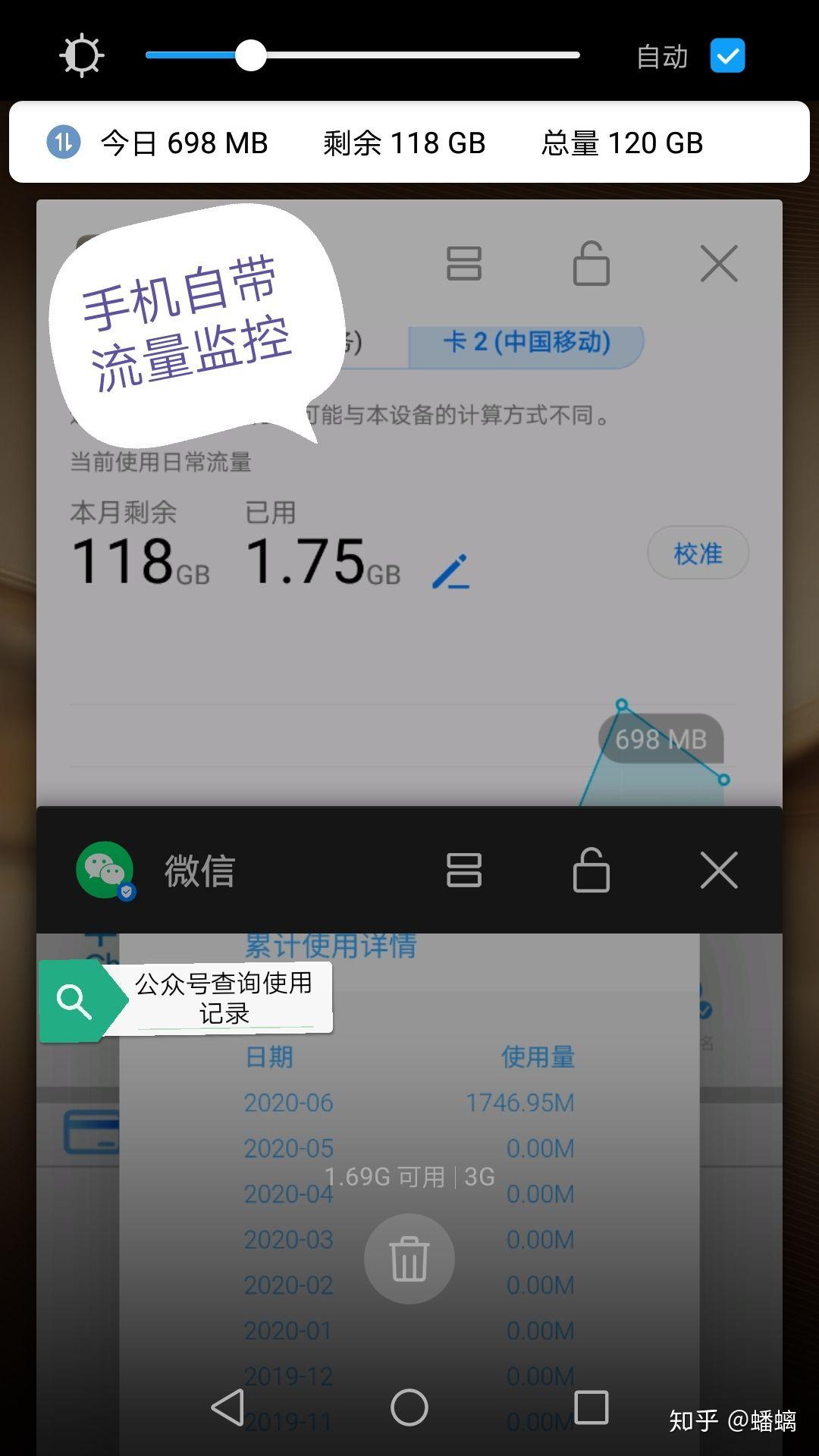
Task: Go to the home screen
Action: click(x=409, y=1407)
